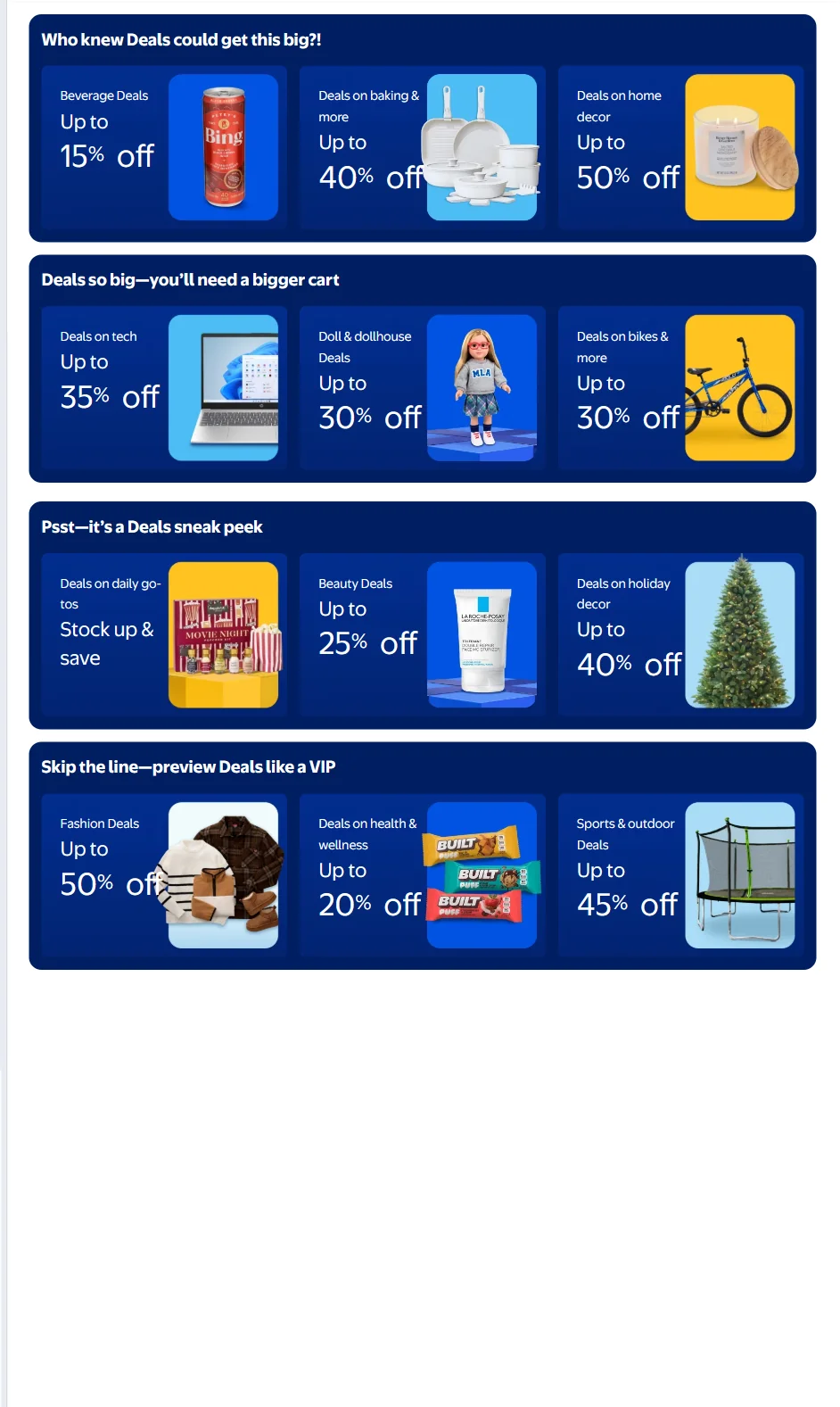Open the Beverage Deals tile
This screenshot has height=1407, width=840.
click(107, 134)
